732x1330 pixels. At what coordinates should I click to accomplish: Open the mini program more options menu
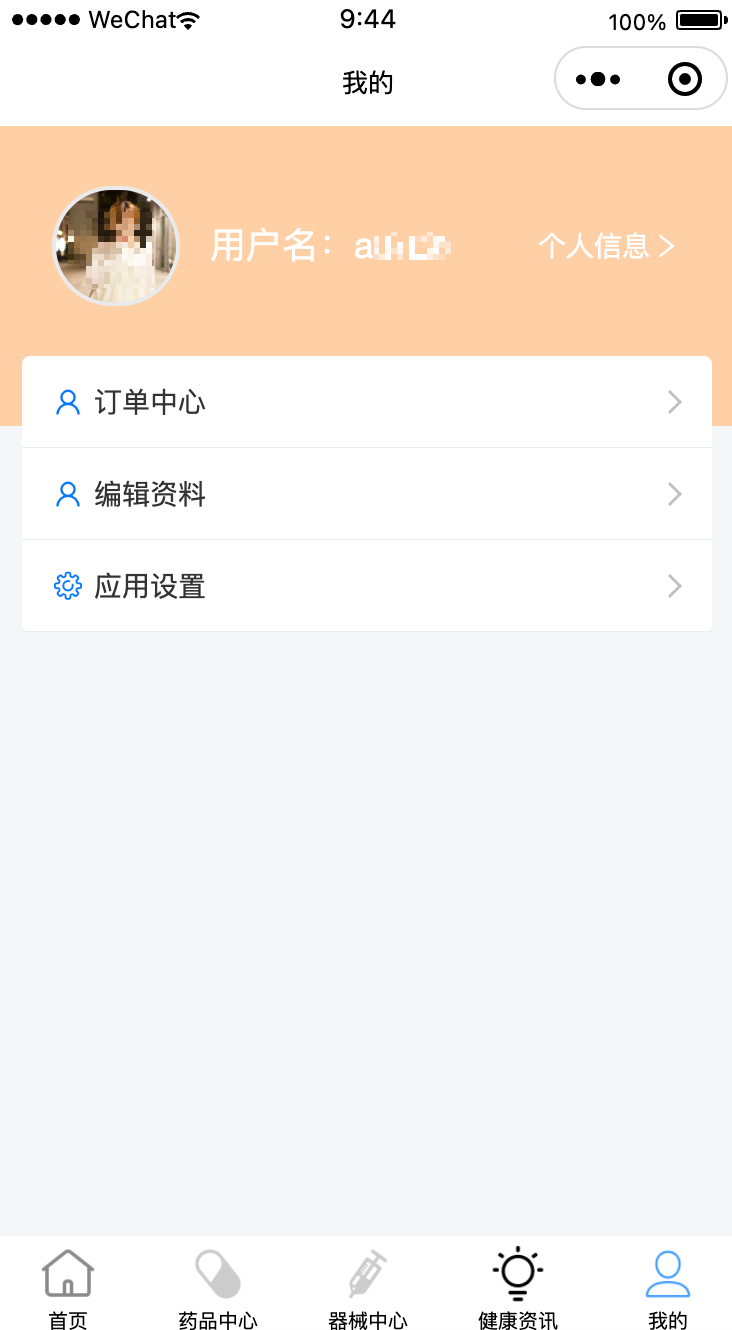coord(598,79)
